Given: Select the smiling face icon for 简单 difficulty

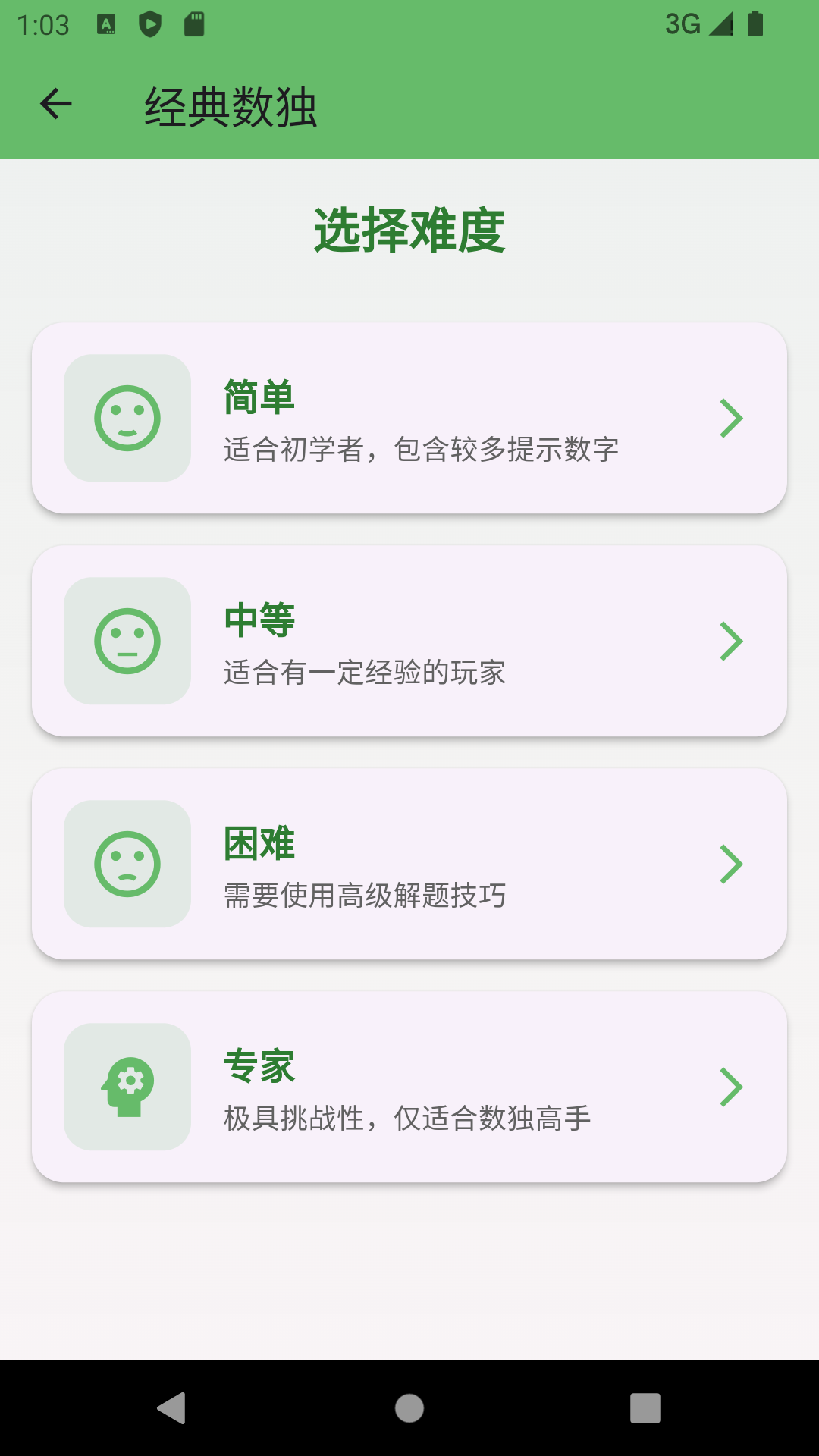Looking at the screenshot, I should 127,418.
